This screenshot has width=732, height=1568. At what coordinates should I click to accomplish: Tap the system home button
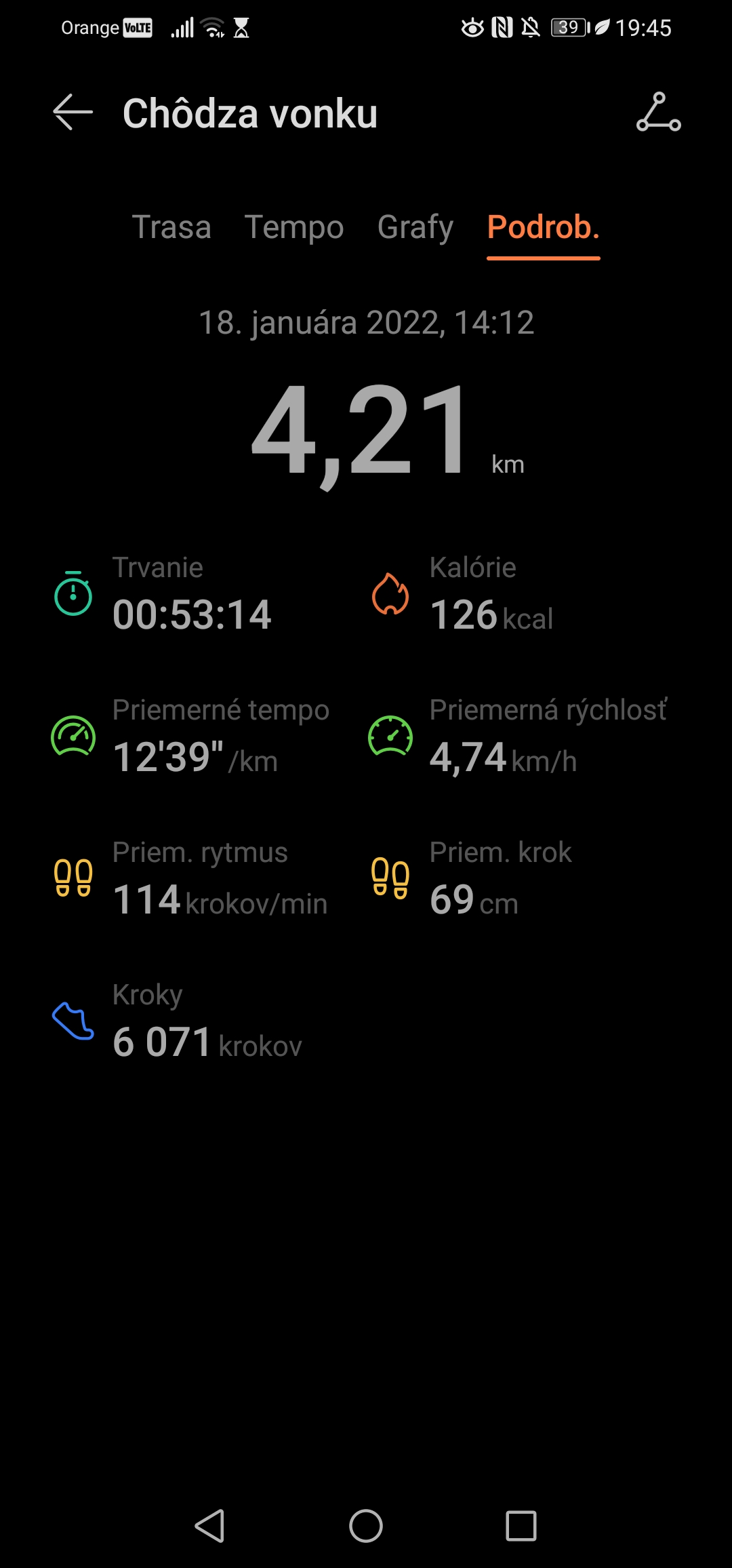click(366, 1526)
